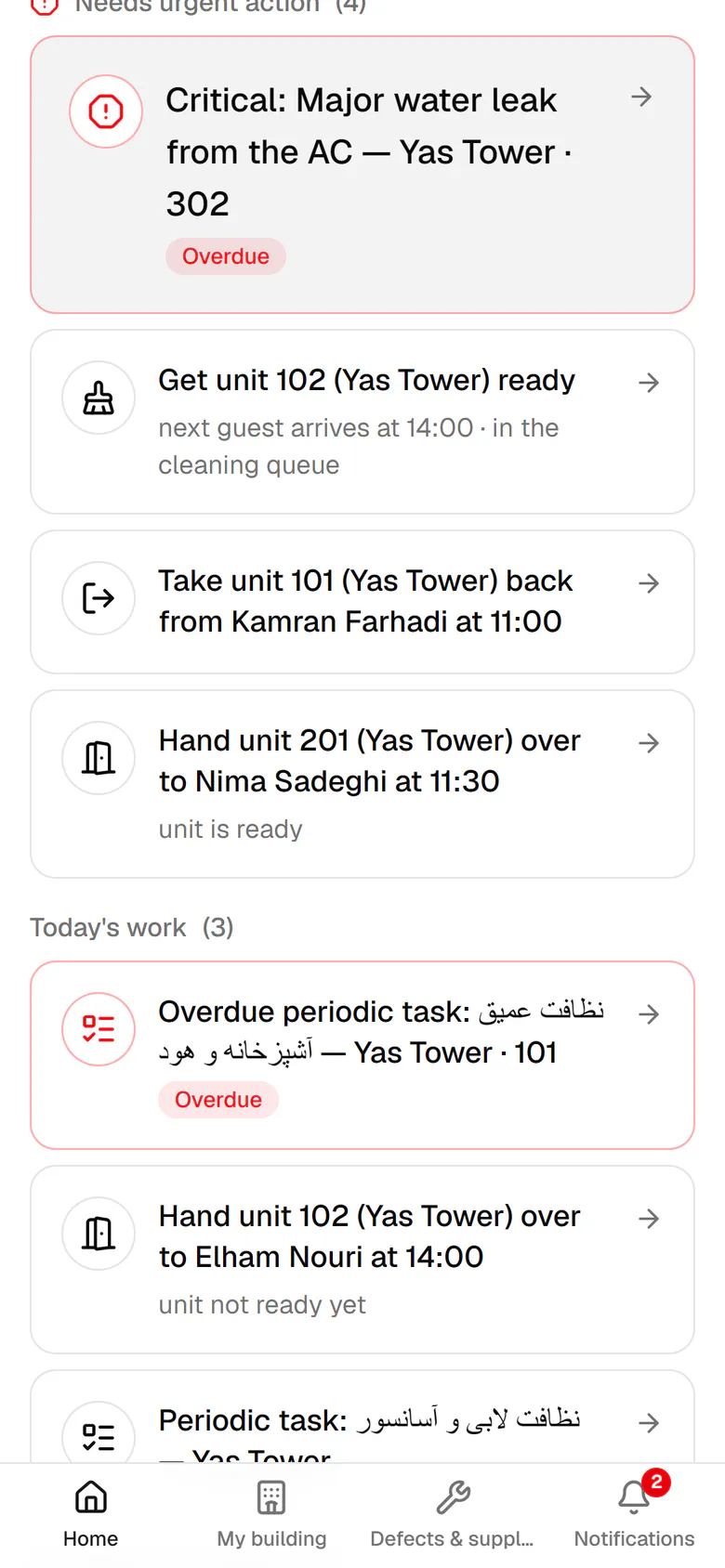
Task: Open the critical water leak alert card
Action: pos(362,175)
